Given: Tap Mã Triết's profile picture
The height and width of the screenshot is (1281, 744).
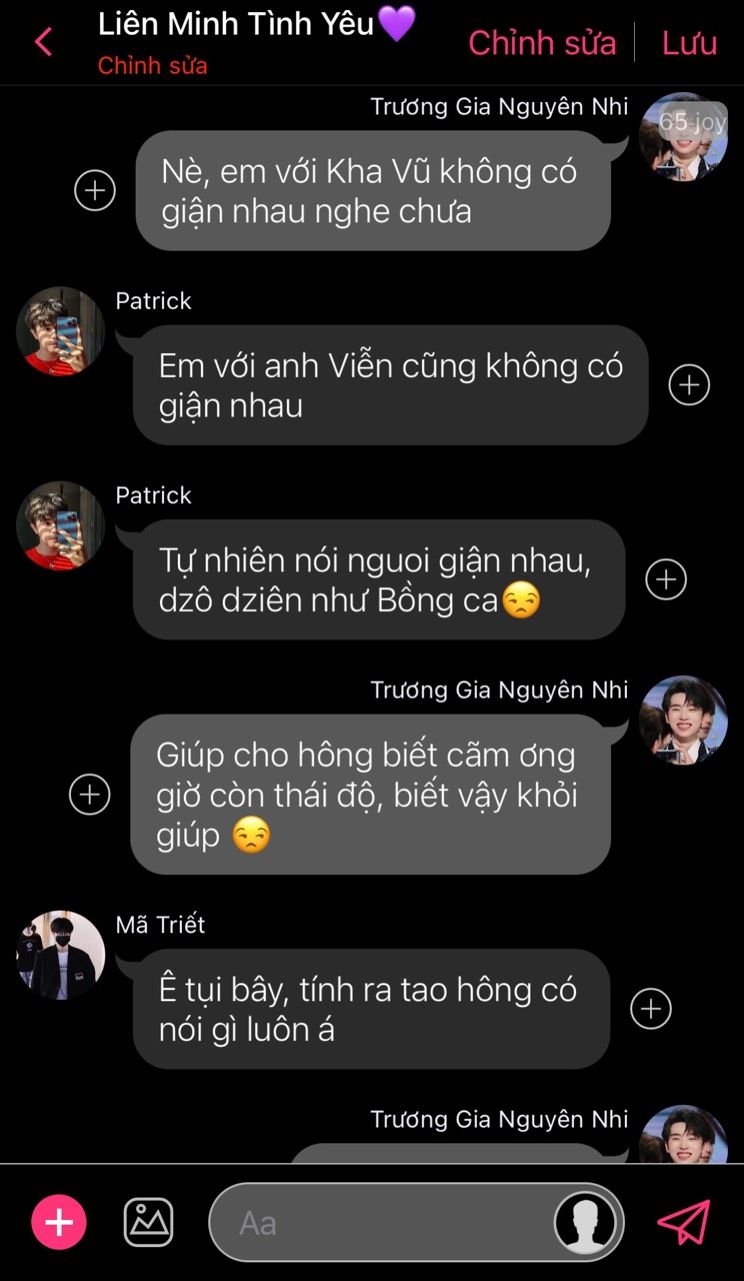Looking at the screenshot, I should [60, 955].
